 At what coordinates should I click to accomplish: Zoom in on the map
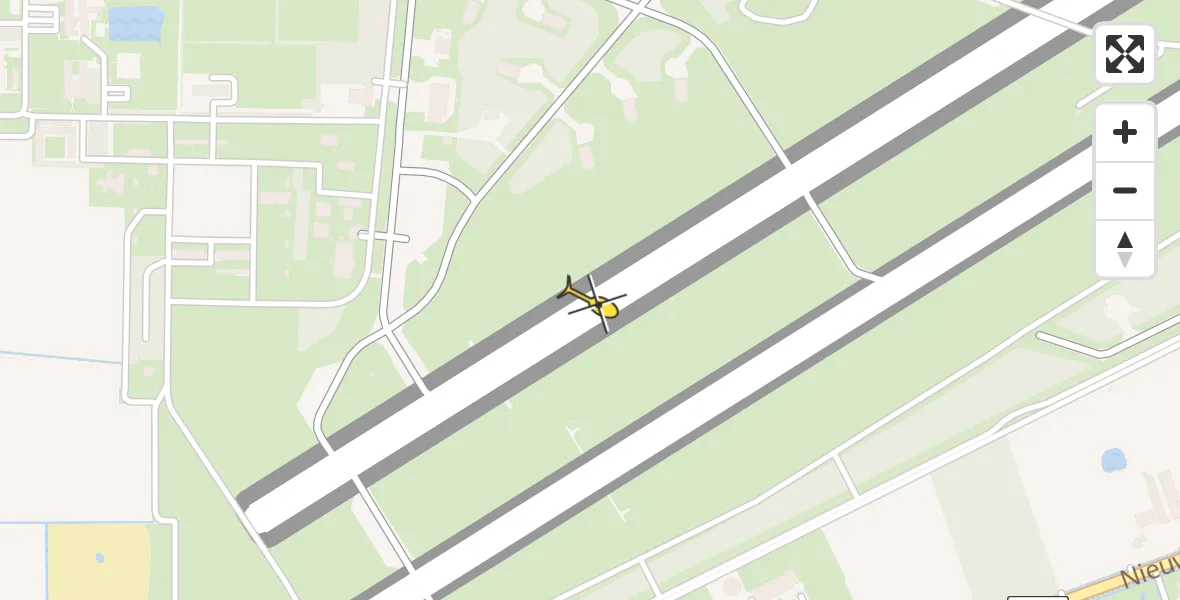coord(1124,133)
